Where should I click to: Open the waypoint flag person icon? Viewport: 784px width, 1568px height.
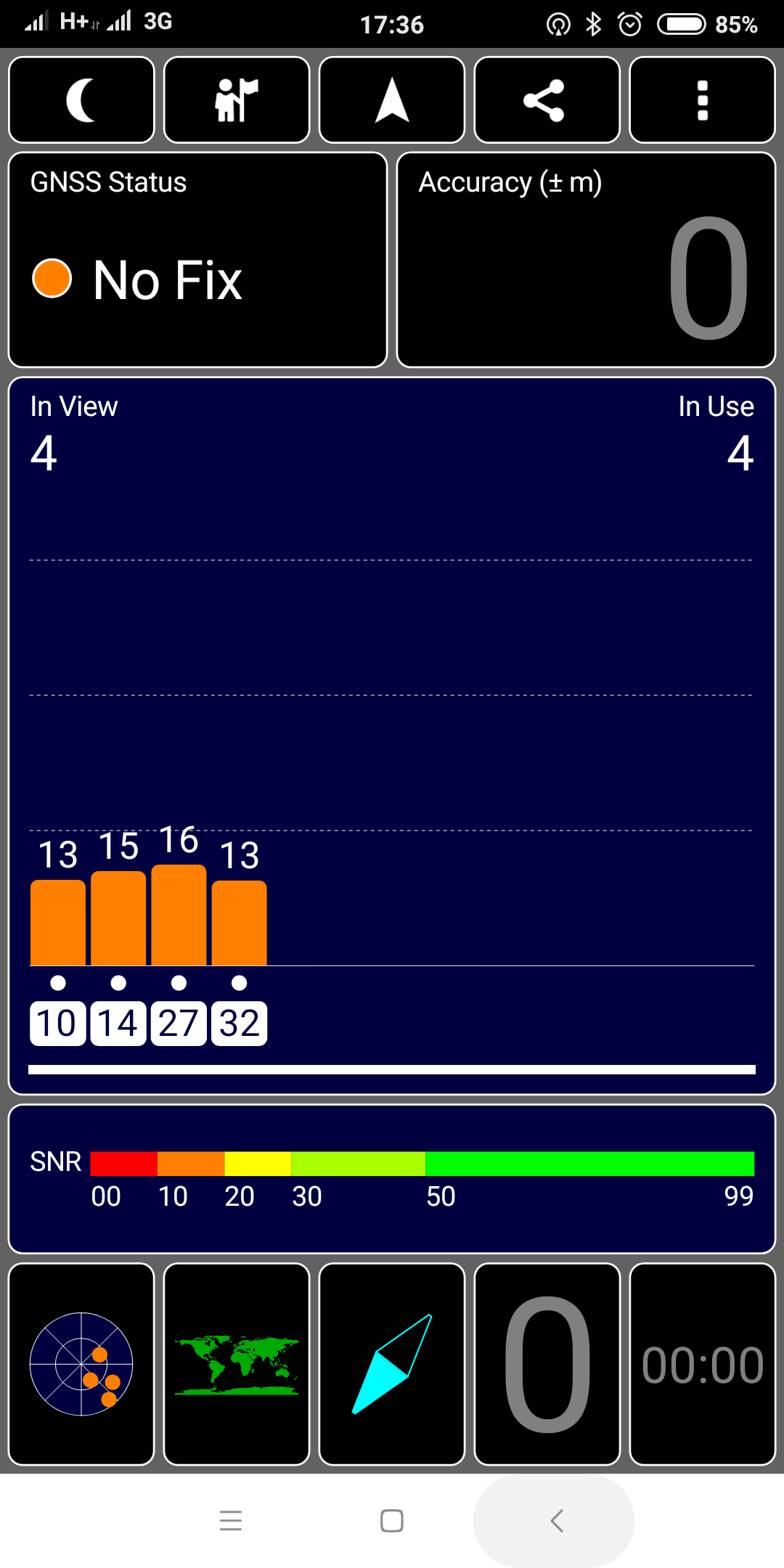coord(237,100)
